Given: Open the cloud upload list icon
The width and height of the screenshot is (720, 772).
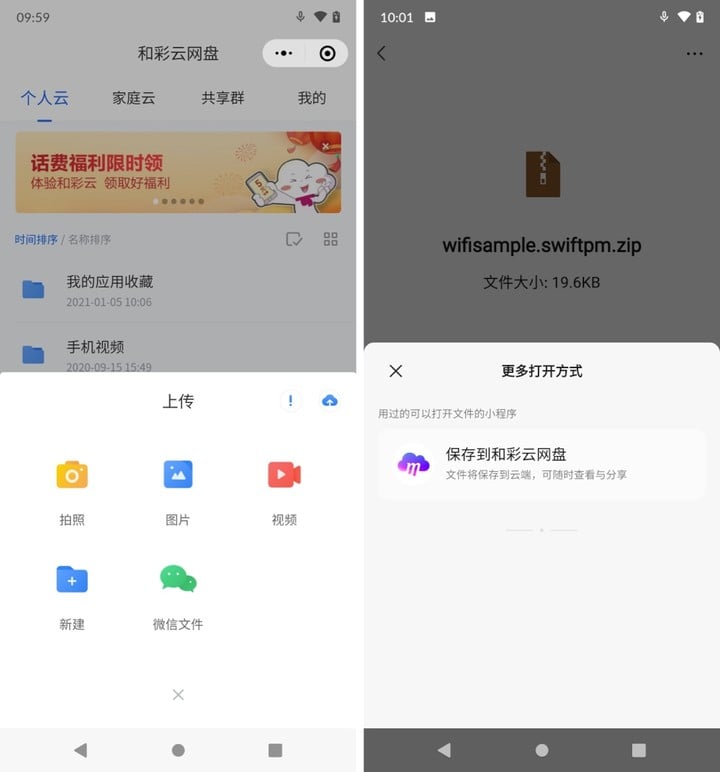Looking at the screenshot, I should 330,401.
